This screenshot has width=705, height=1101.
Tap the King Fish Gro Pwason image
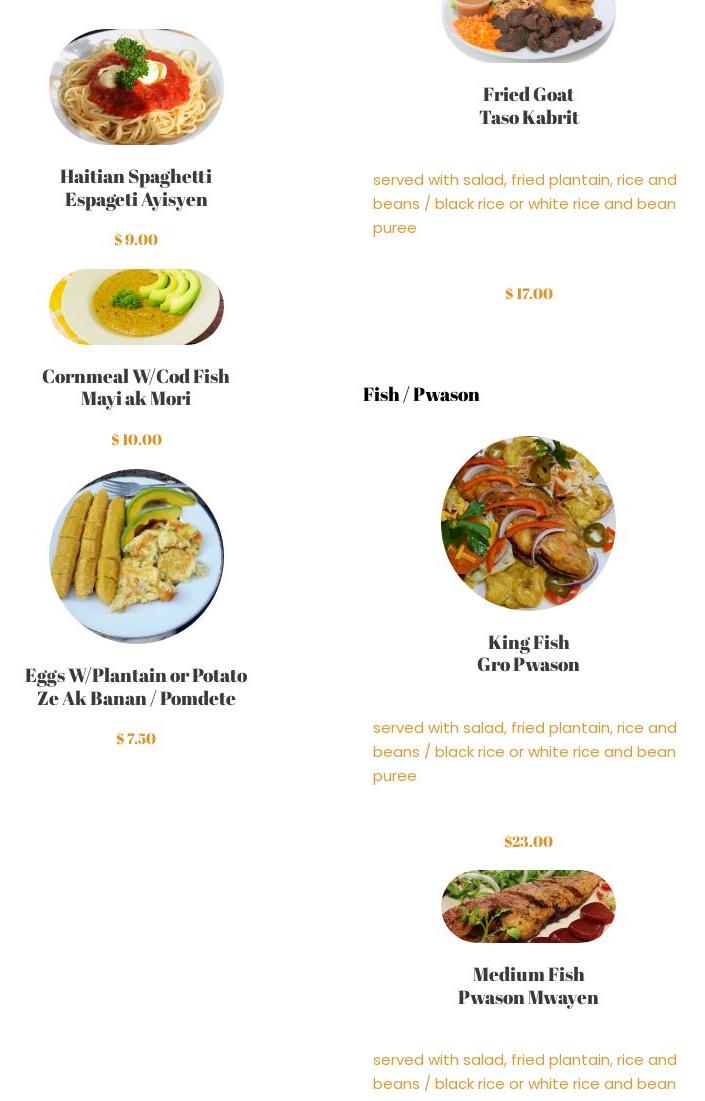[x=528, y=523]
